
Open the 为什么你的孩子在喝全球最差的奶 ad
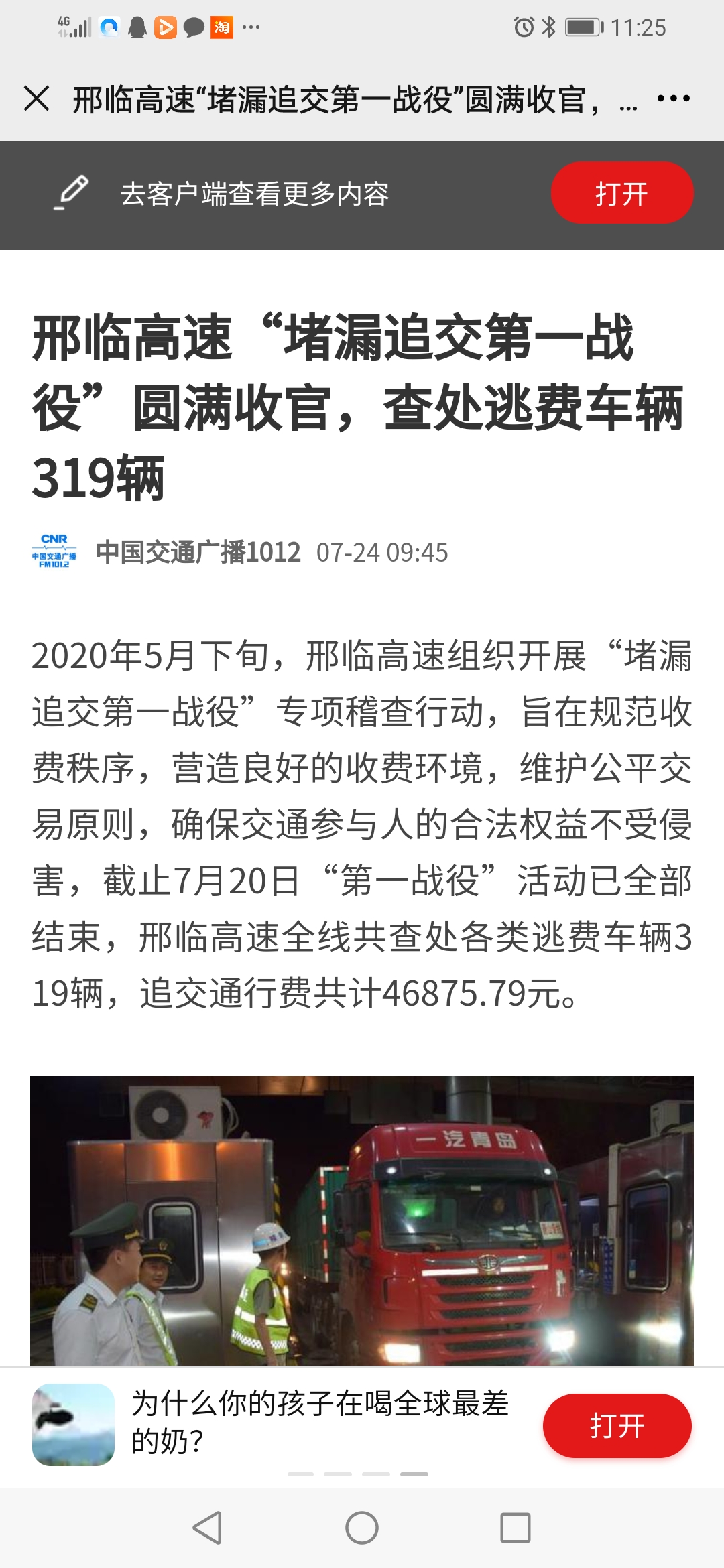[320, 1422]
